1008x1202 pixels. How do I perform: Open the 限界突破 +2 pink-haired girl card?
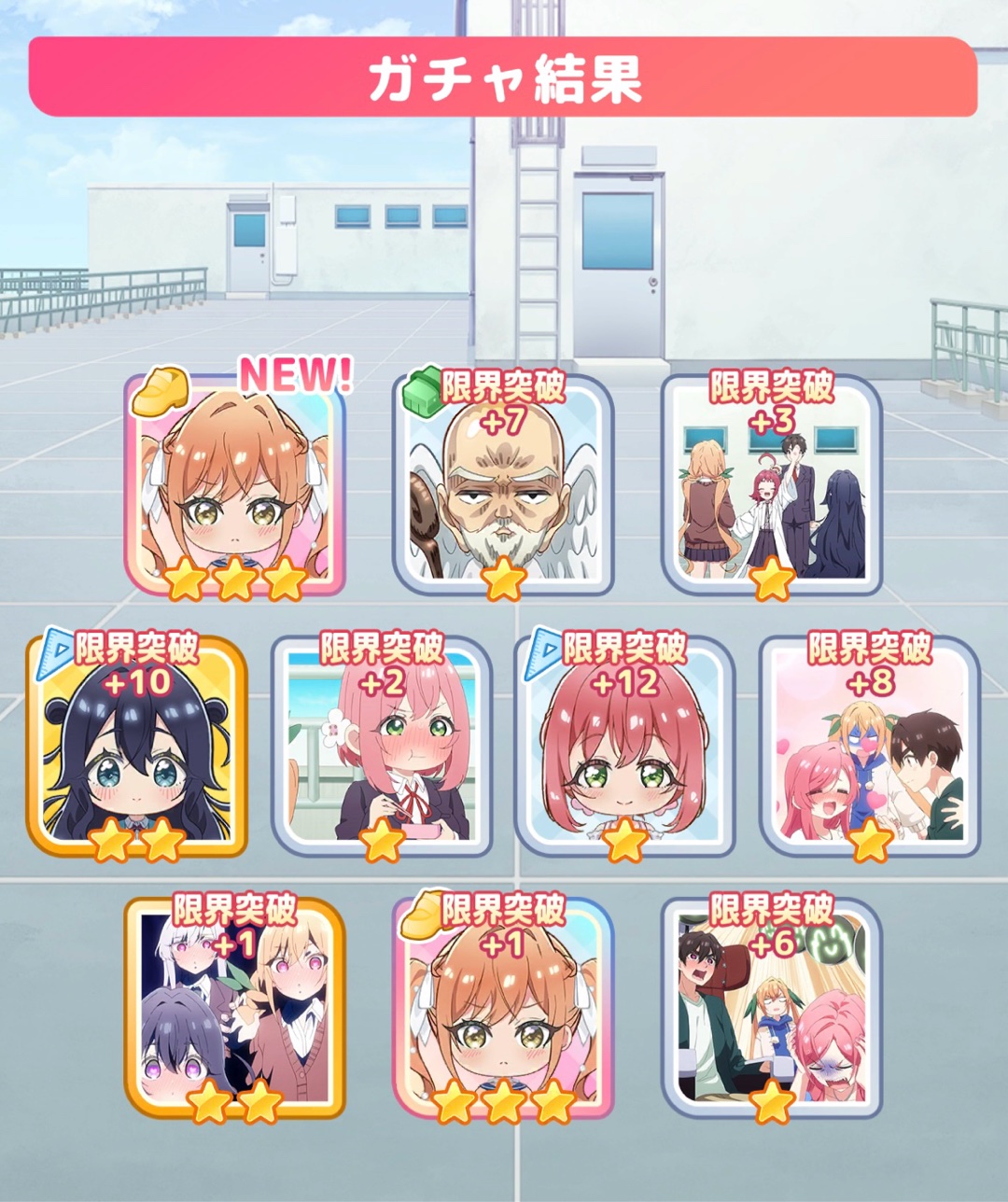382,747
